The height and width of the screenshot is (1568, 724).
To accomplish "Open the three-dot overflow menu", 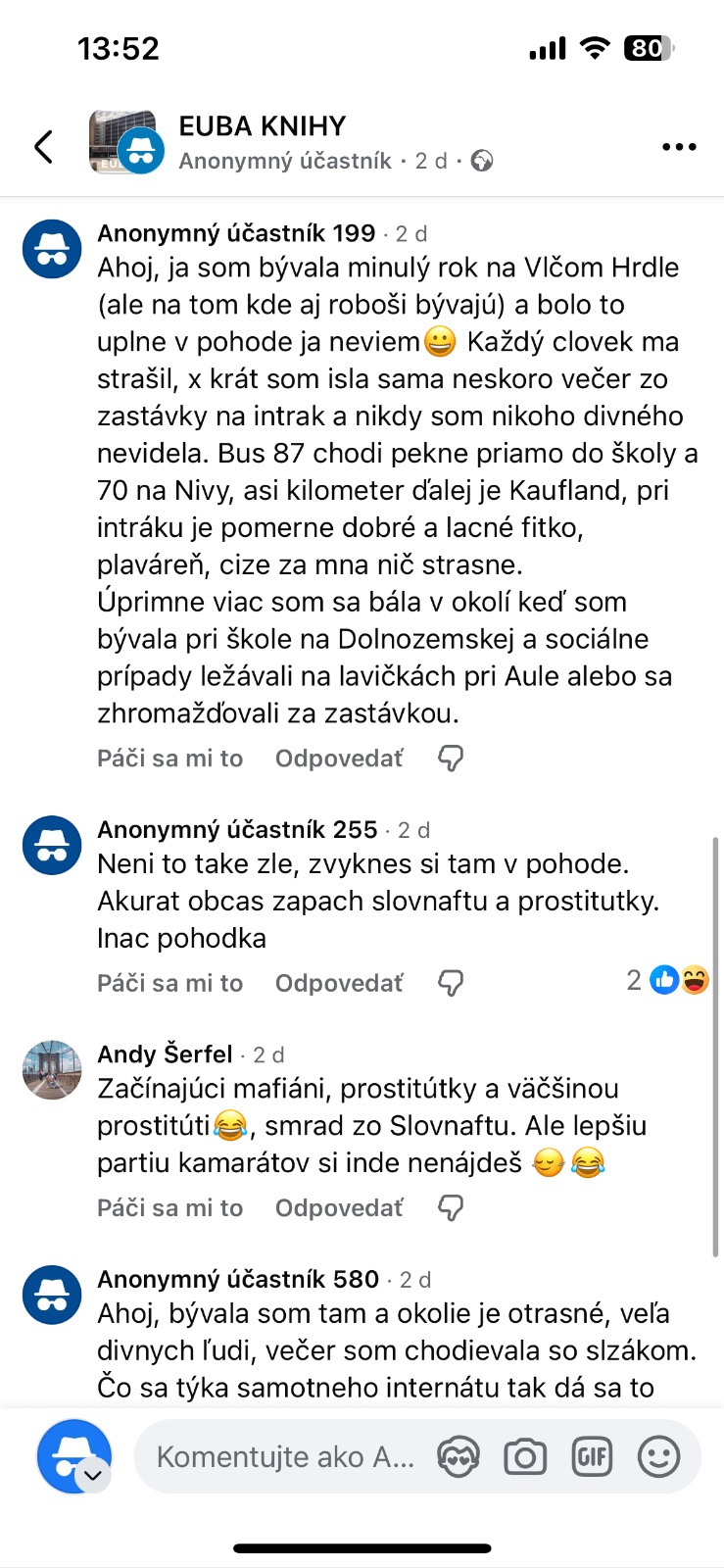I will (679, 147).
